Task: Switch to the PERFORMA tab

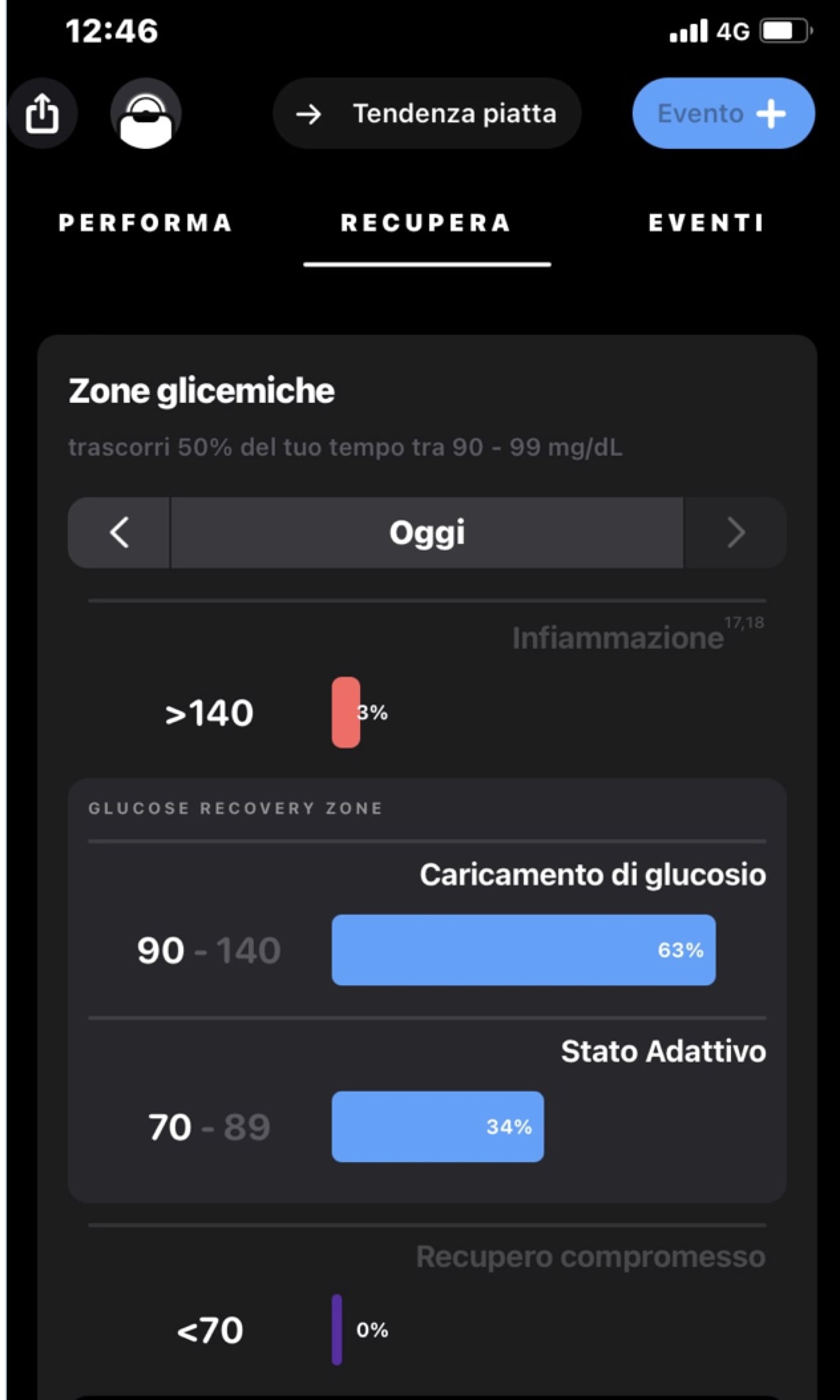Action: pos(145,223)
